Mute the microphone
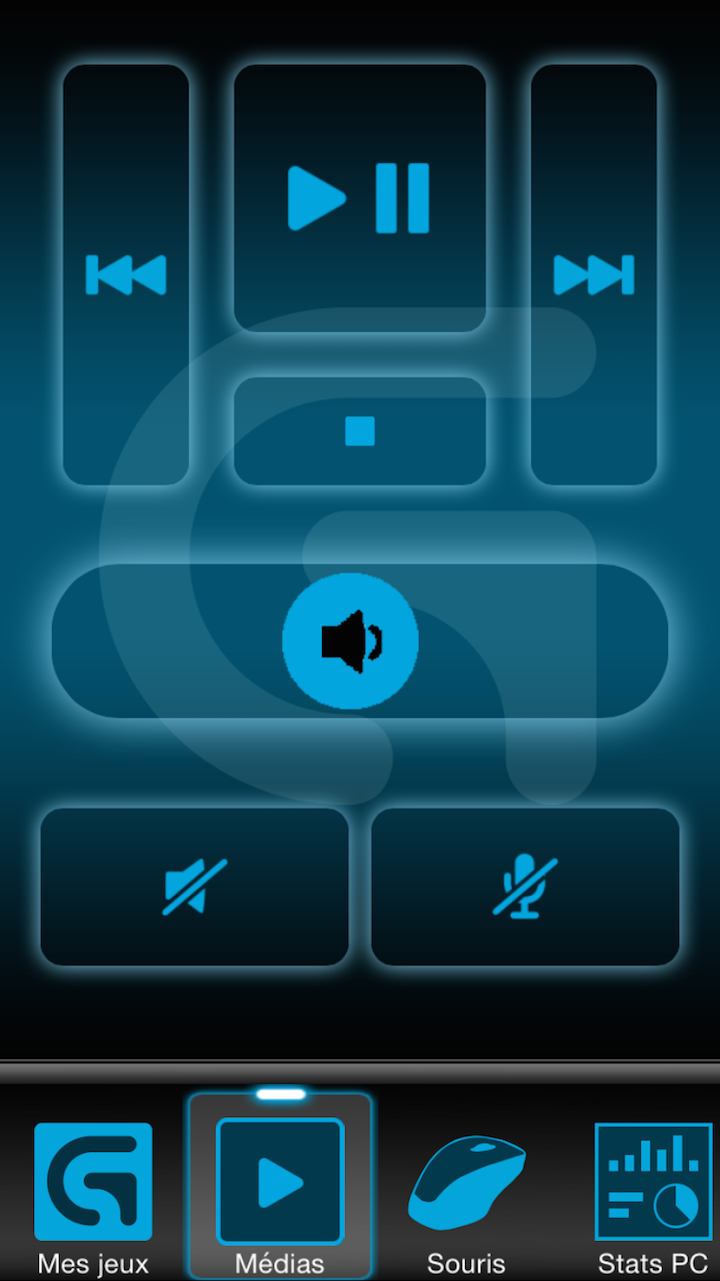The image size is (720, 1281). [525, 887]
